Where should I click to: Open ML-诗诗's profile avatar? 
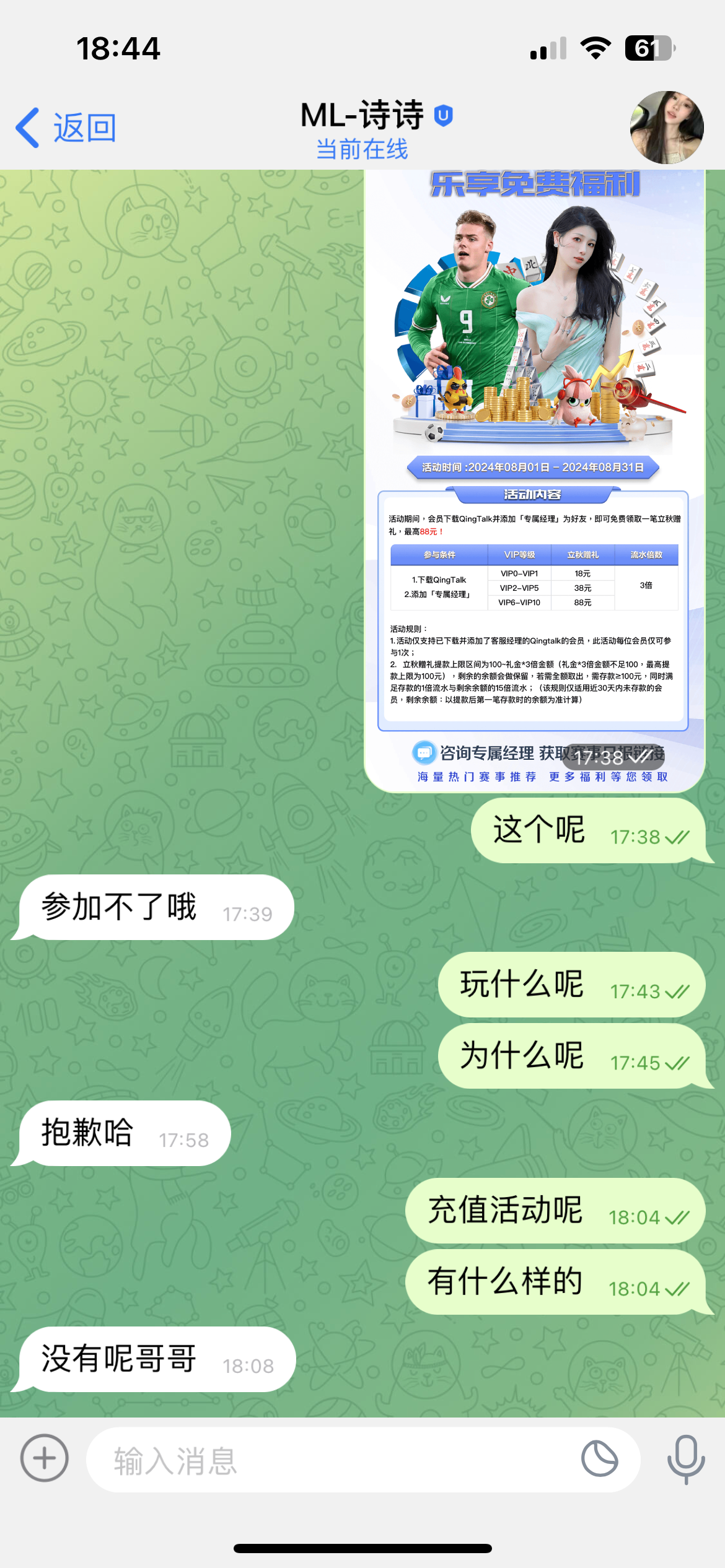(x=667, y=128)
